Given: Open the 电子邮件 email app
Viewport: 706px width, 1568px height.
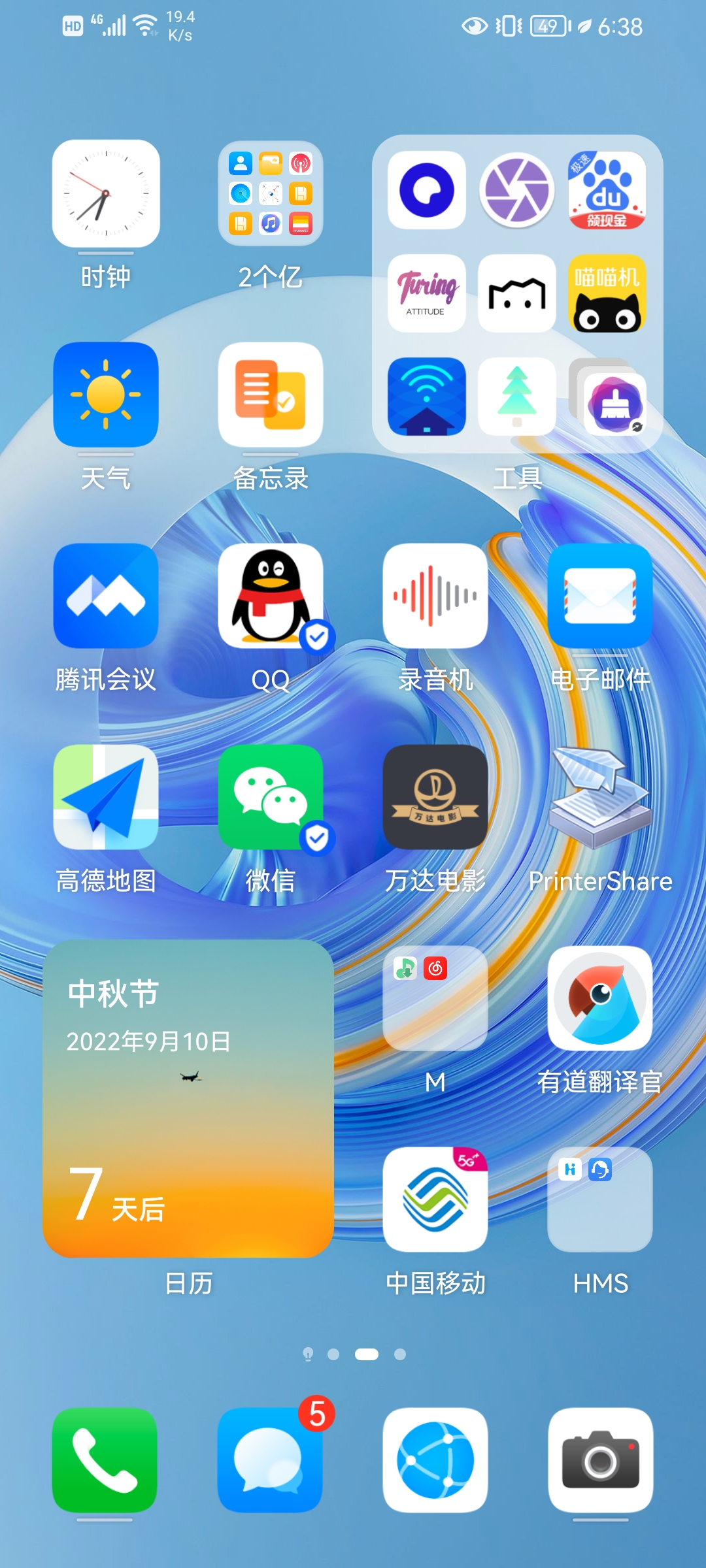Looking at the screenshot, I should click(599, 596).
